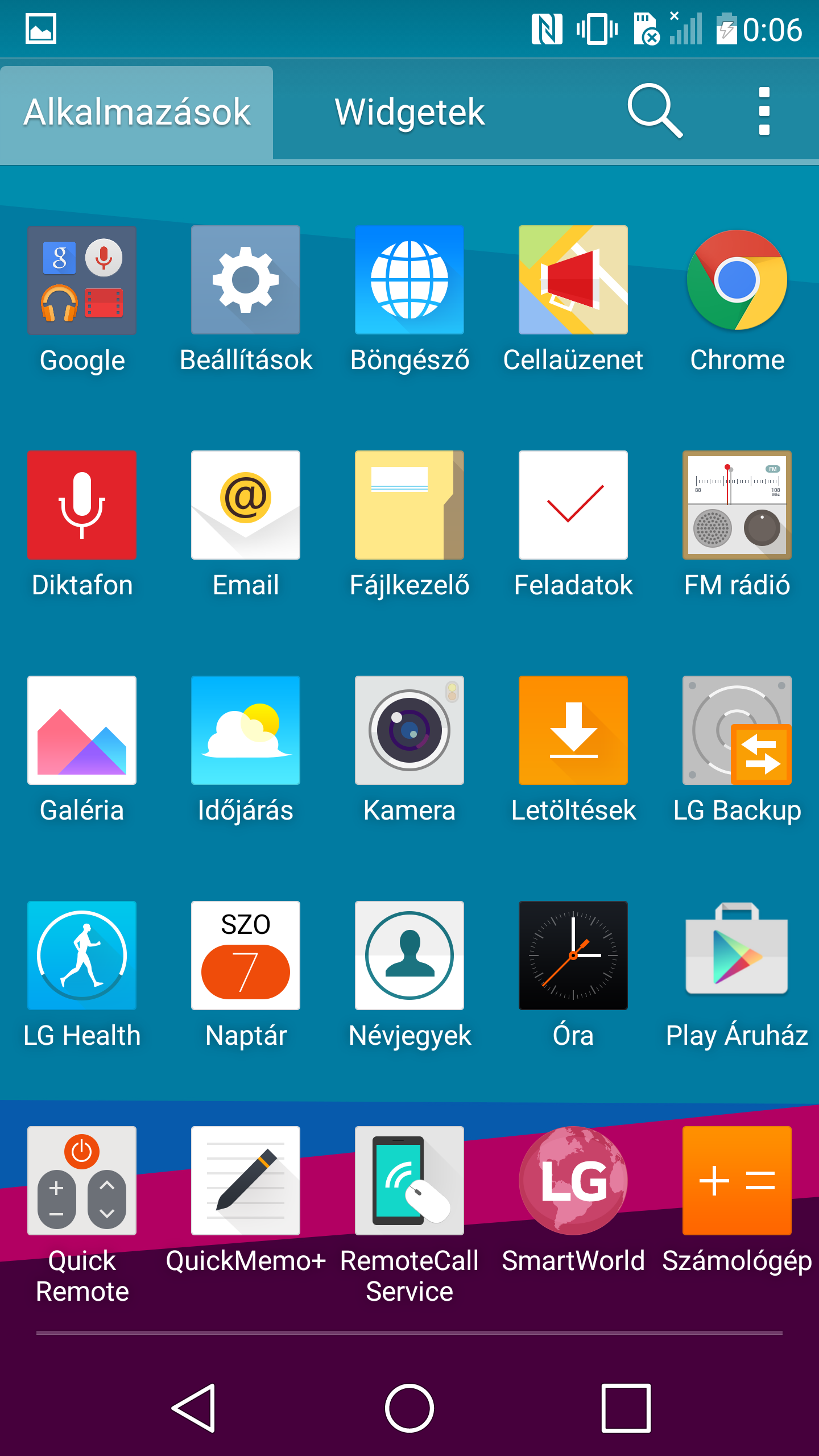Go to the home screen
Image resolution: width=819 pixels, height=1456 pixels.
click(409, 1408)
